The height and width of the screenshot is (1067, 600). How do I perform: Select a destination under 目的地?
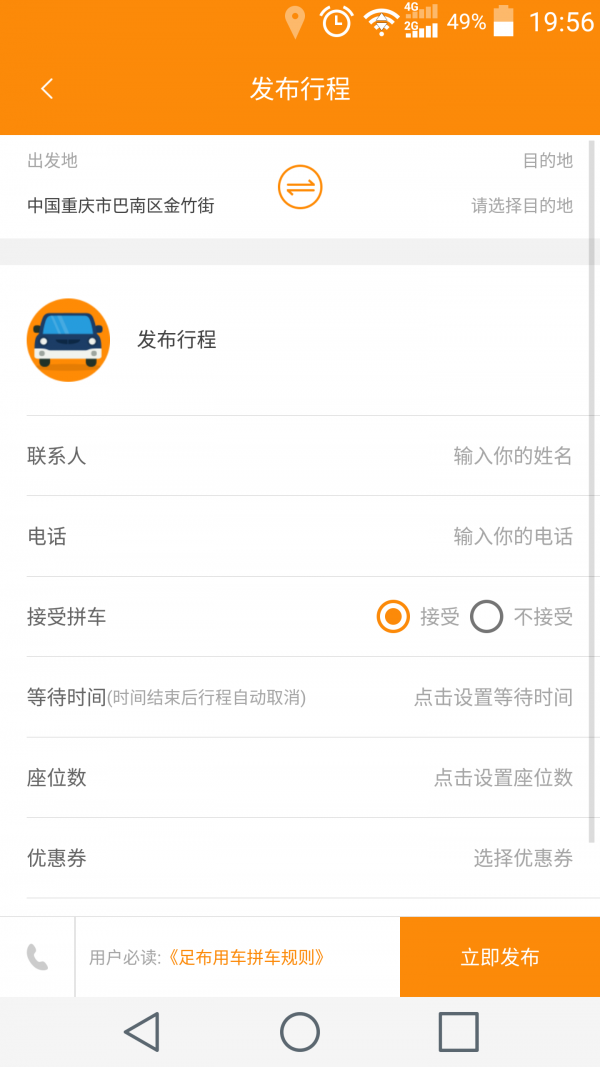(x=522, y=206)
